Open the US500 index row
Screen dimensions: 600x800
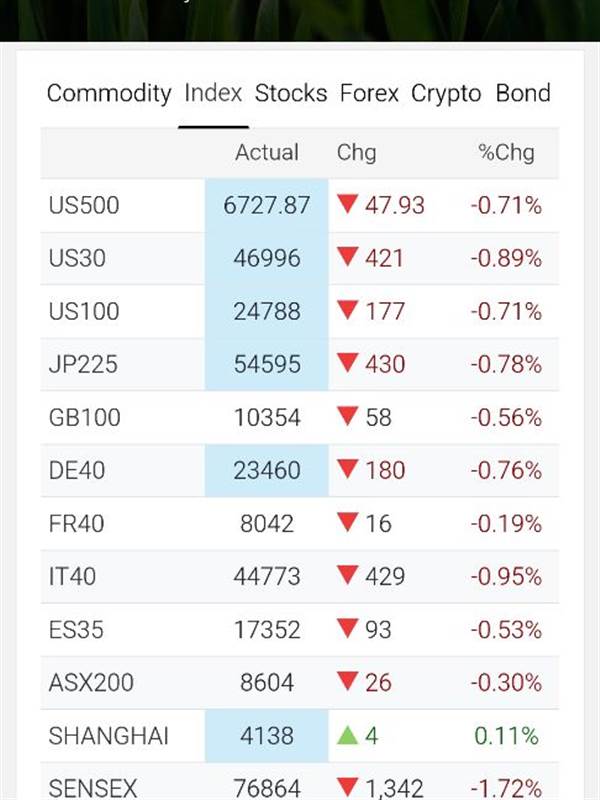(x=84, y=206)
